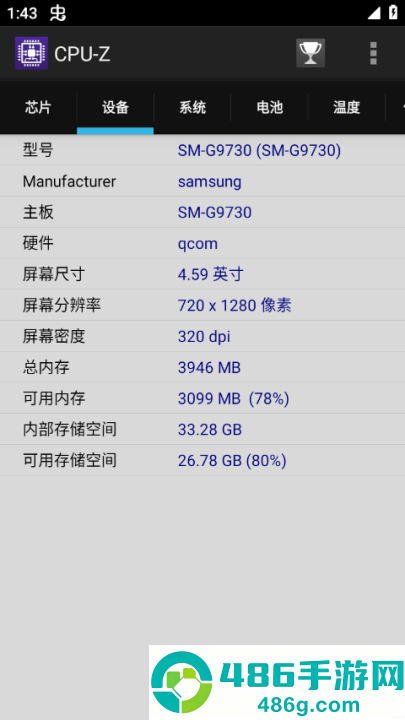This screenshot has height=720, width=405.
Task: Open the 电池 tab
Action: pos(270,107)
